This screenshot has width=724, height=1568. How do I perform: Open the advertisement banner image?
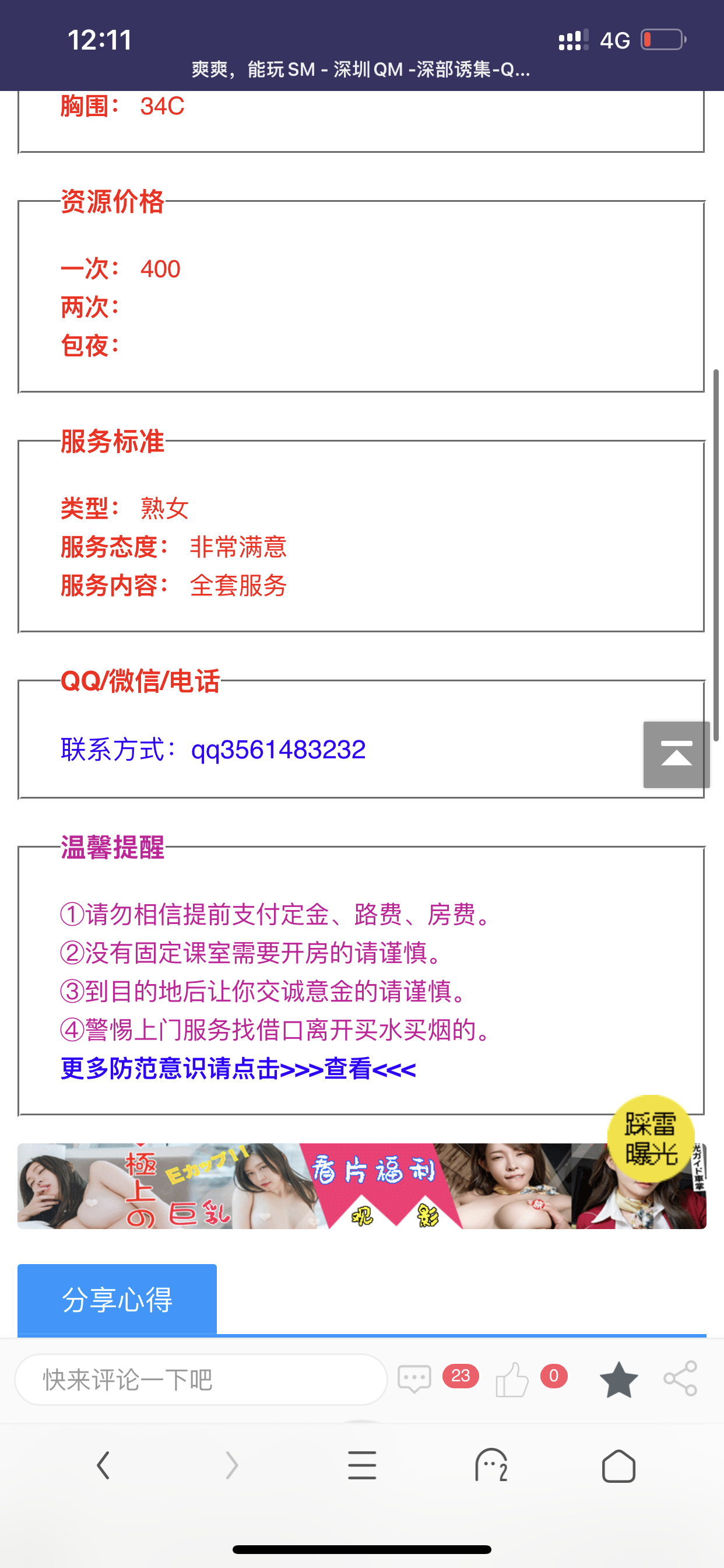click(304, 1186)
